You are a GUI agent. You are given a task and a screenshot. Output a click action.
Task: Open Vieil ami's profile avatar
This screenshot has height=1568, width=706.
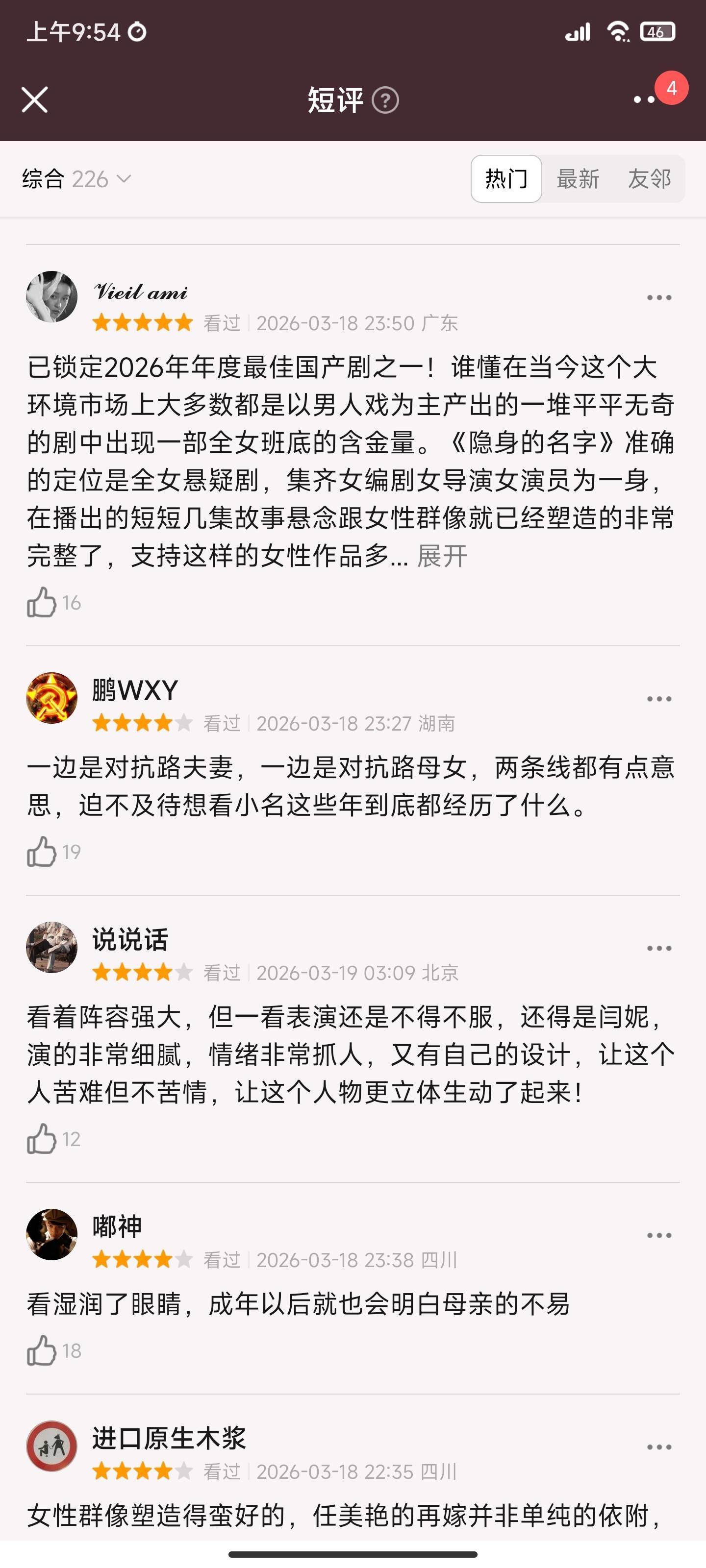[52, 296]
